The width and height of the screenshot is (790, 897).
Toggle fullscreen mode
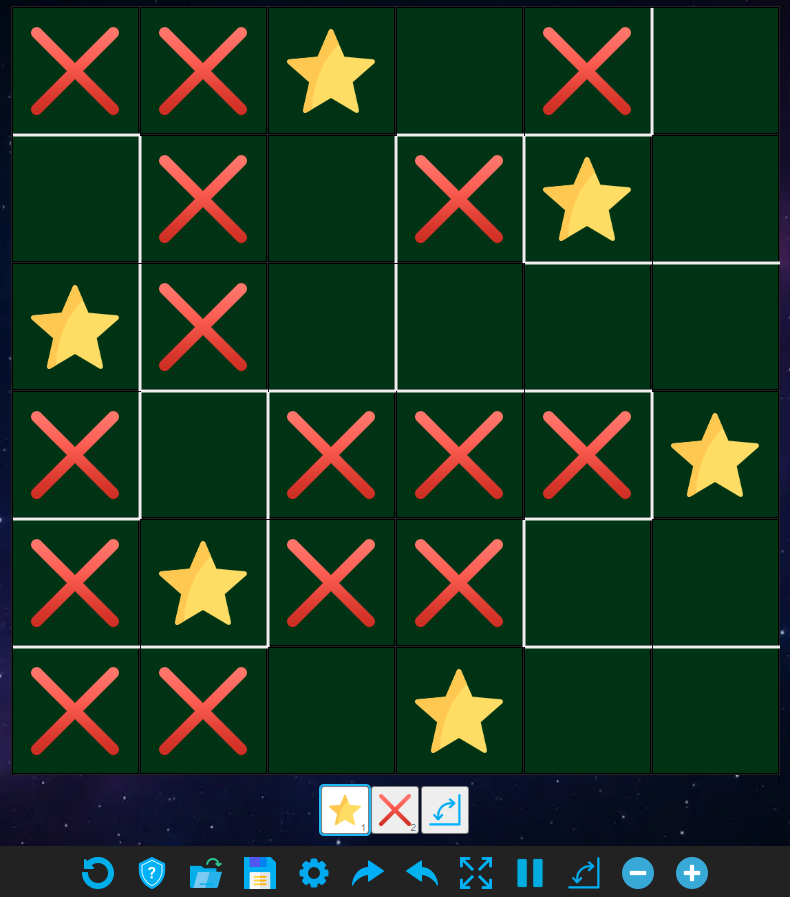tap(476, 873)
